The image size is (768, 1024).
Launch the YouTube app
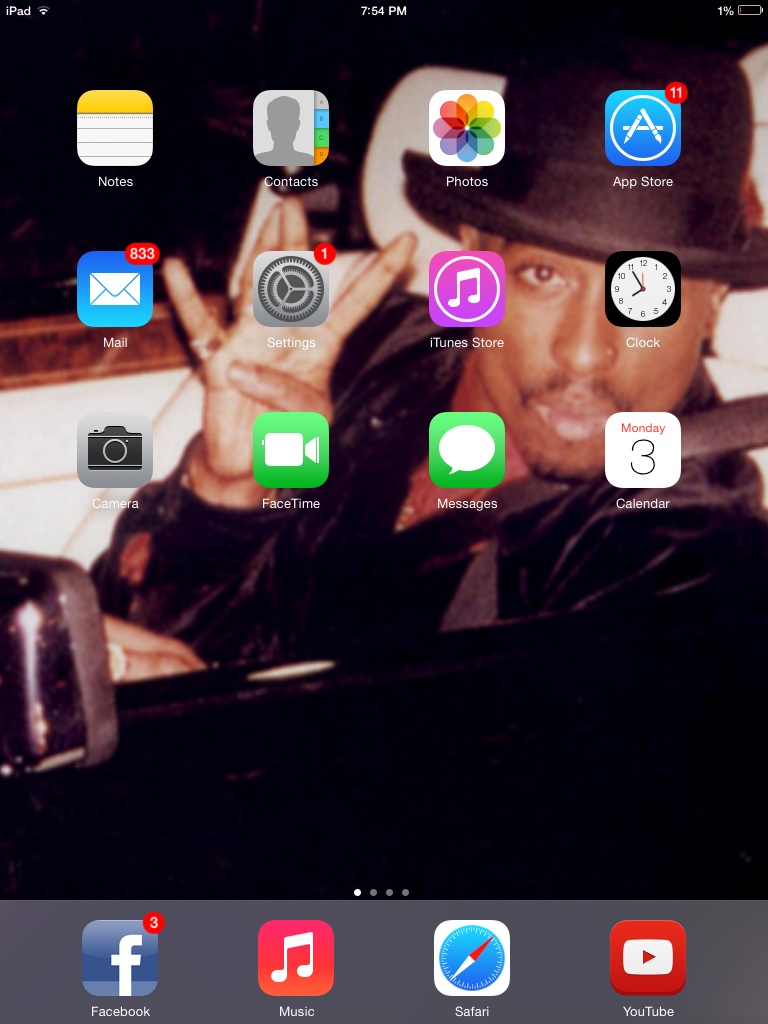(648, 958)
